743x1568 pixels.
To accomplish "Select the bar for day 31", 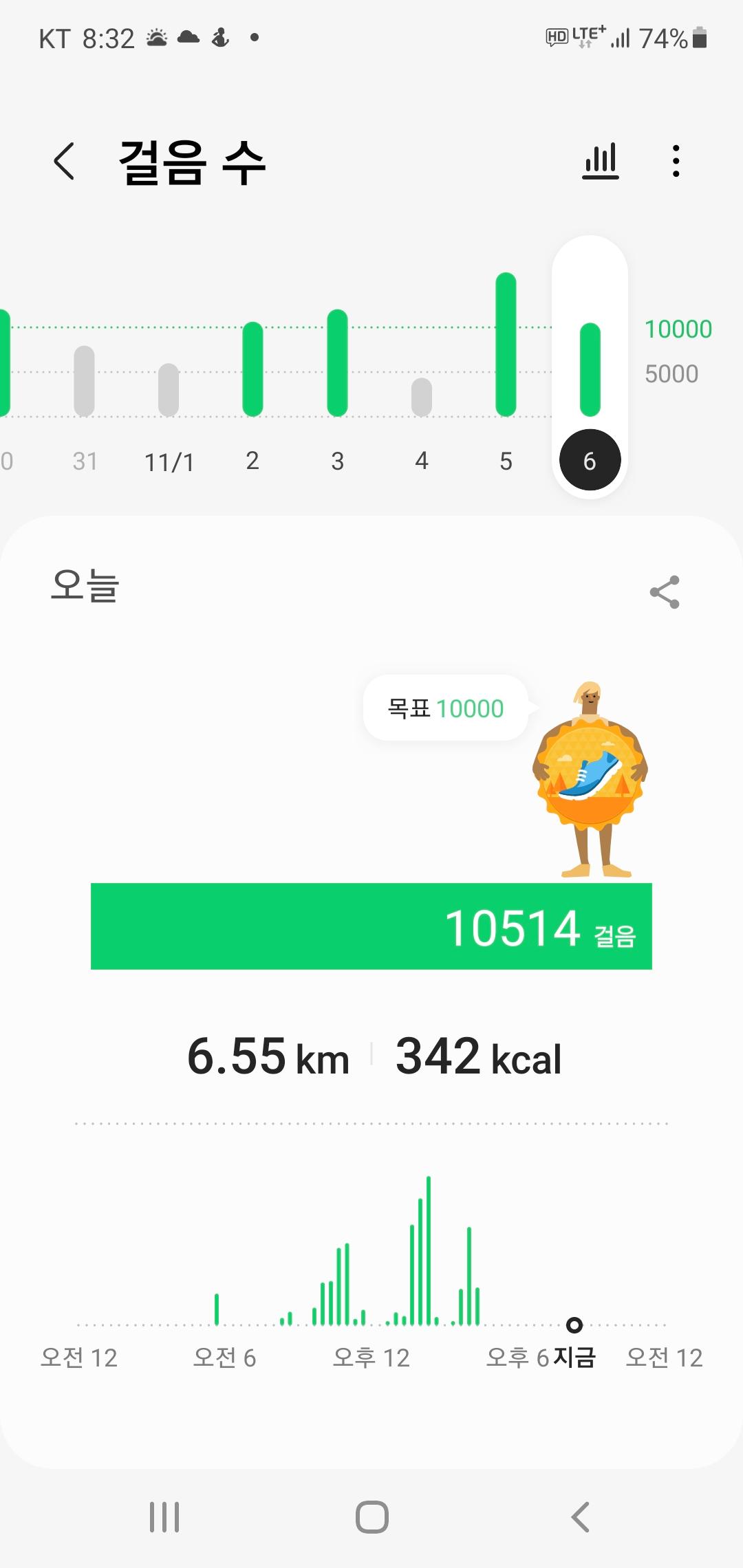I will pos(84,381).
